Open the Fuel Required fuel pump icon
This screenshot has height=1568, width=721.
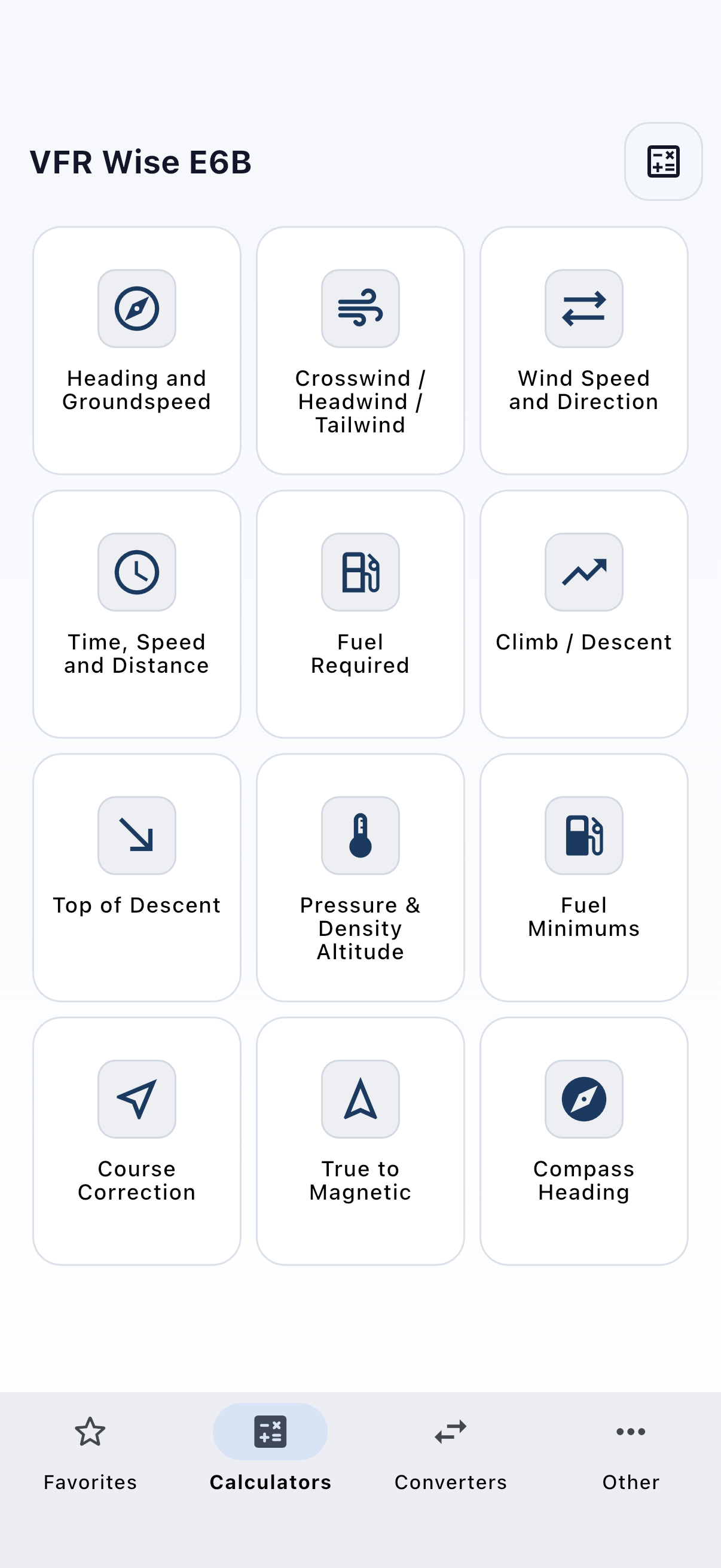pyautogui.click(x=359, y=572)
